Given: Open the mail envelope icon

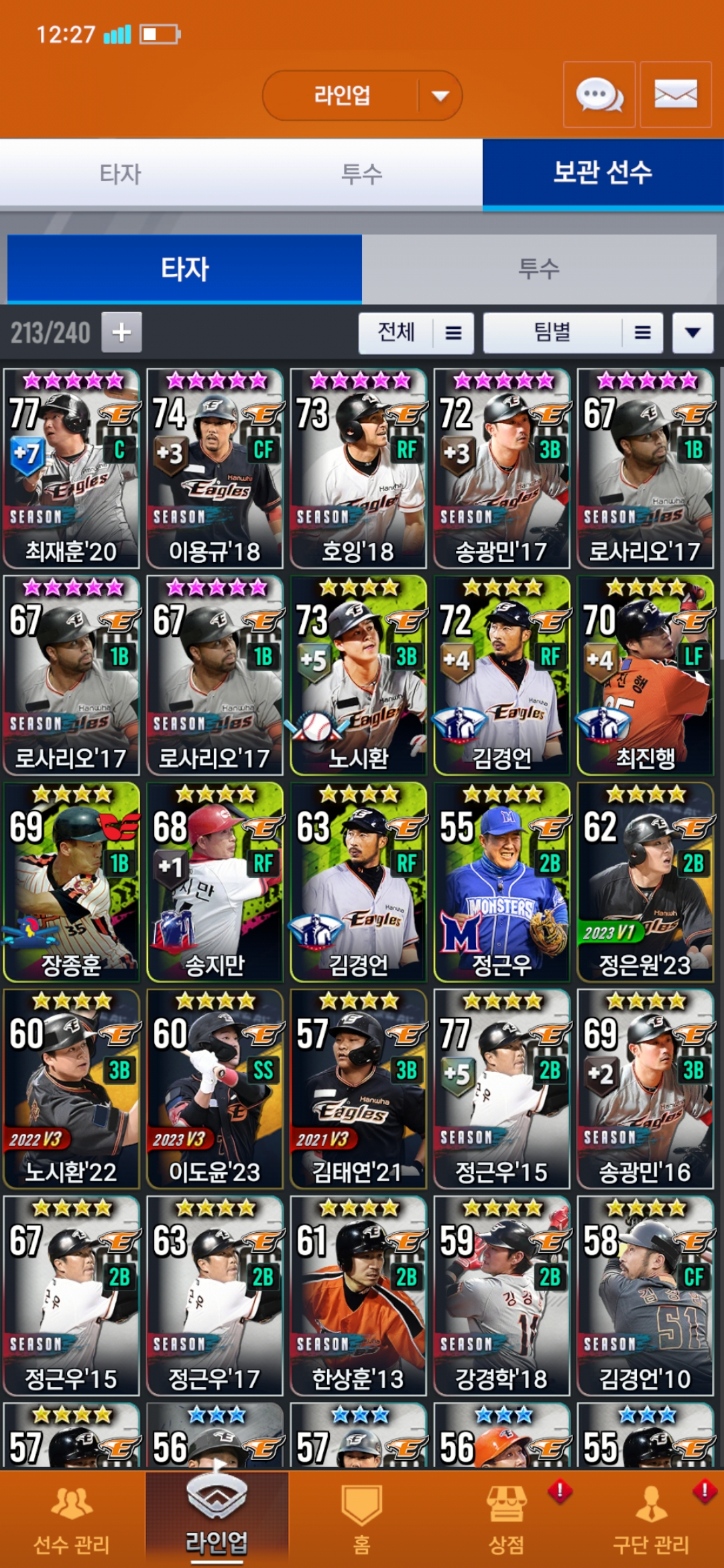Looking at the screenshot, I should (675, 94).
